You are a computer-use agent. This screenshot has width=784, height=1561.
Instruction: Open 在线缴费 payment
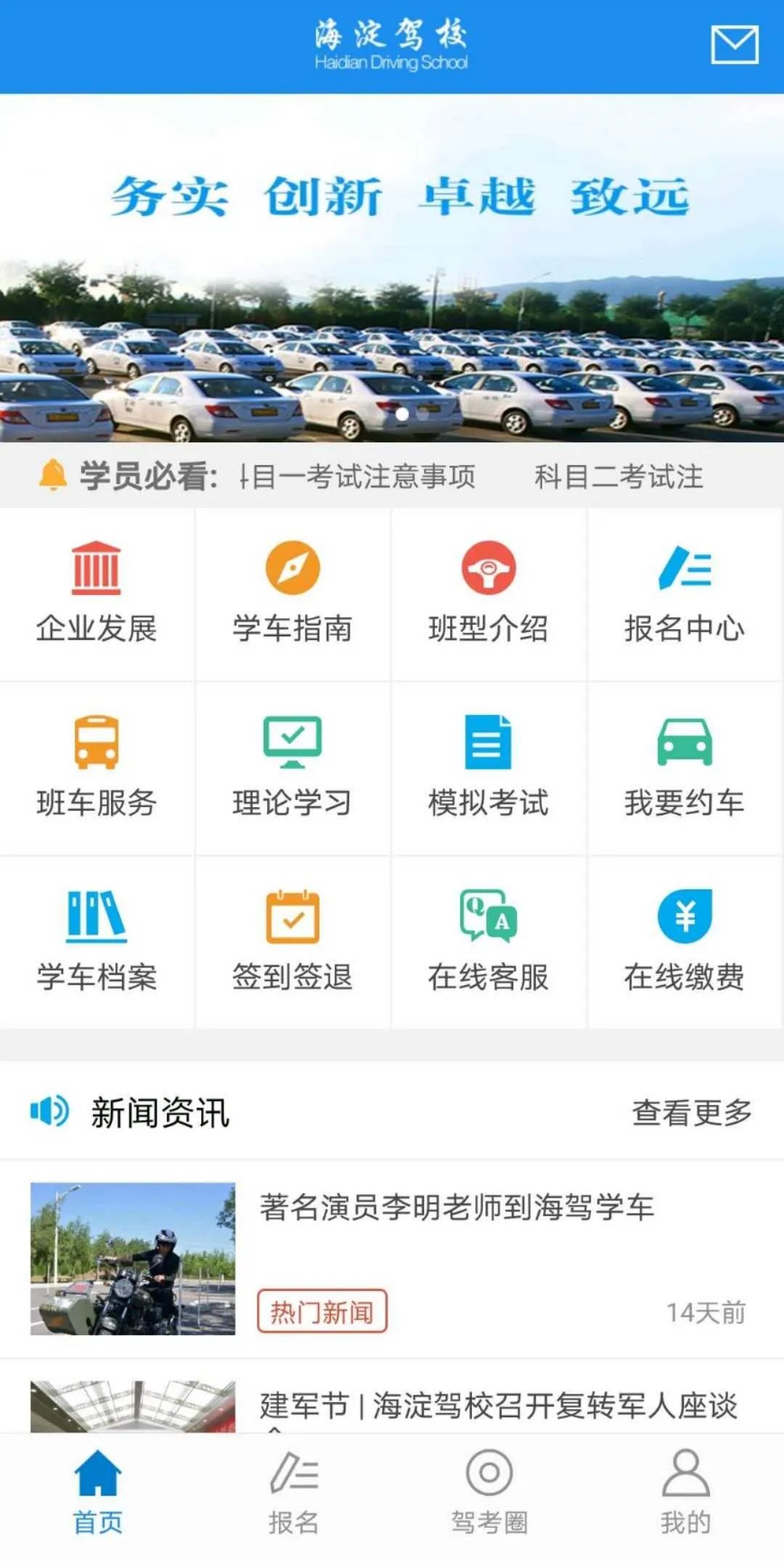pos(685,943)
